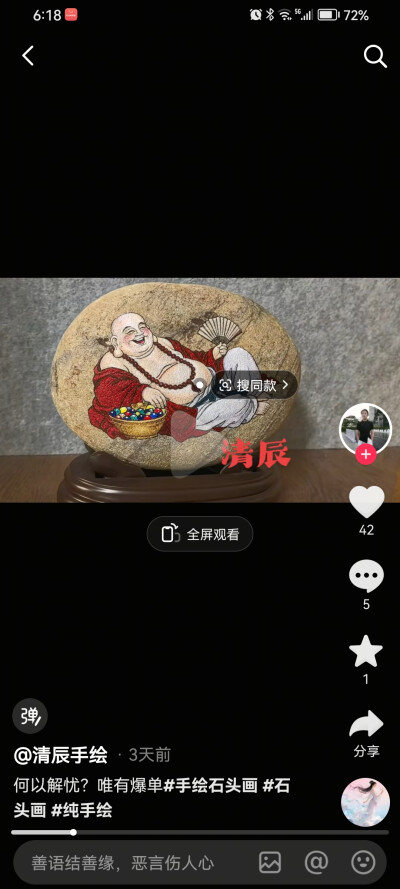Screen dimensions: 400x889
Task: Open the @清辰手绘 username link
Action: 61,755
